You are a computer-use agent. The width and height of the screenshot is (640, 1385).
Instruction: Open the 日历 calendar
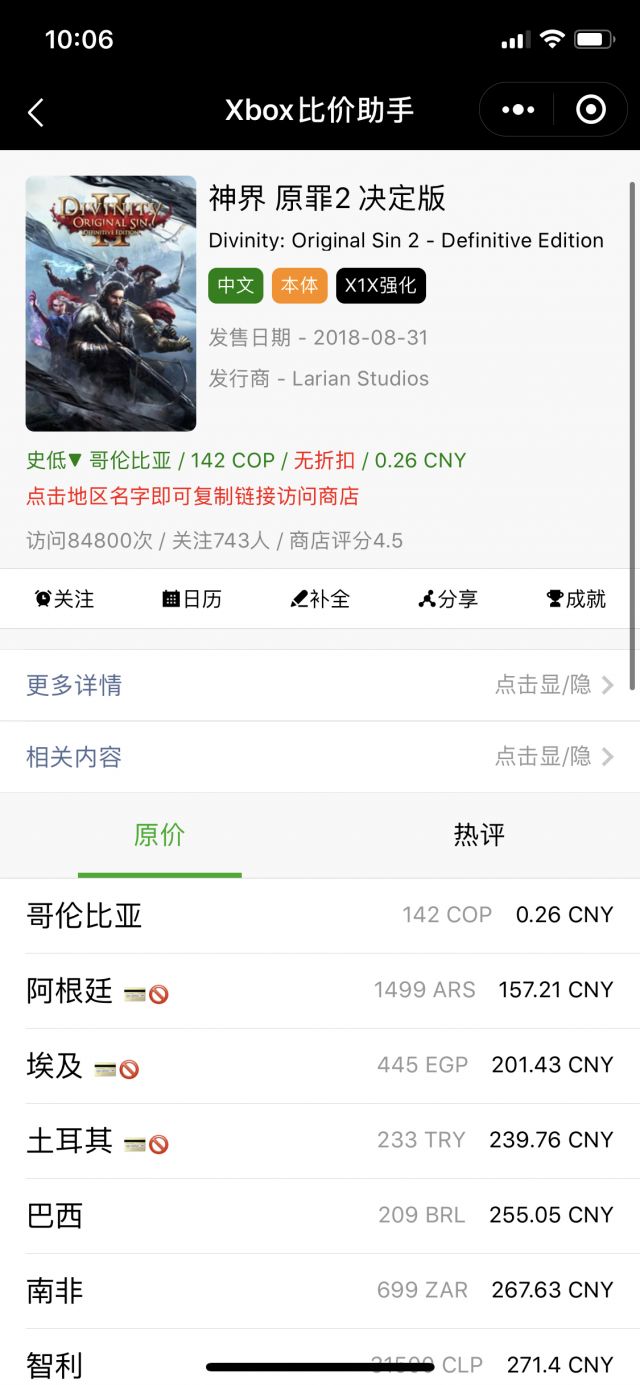[x=192, y=599]
